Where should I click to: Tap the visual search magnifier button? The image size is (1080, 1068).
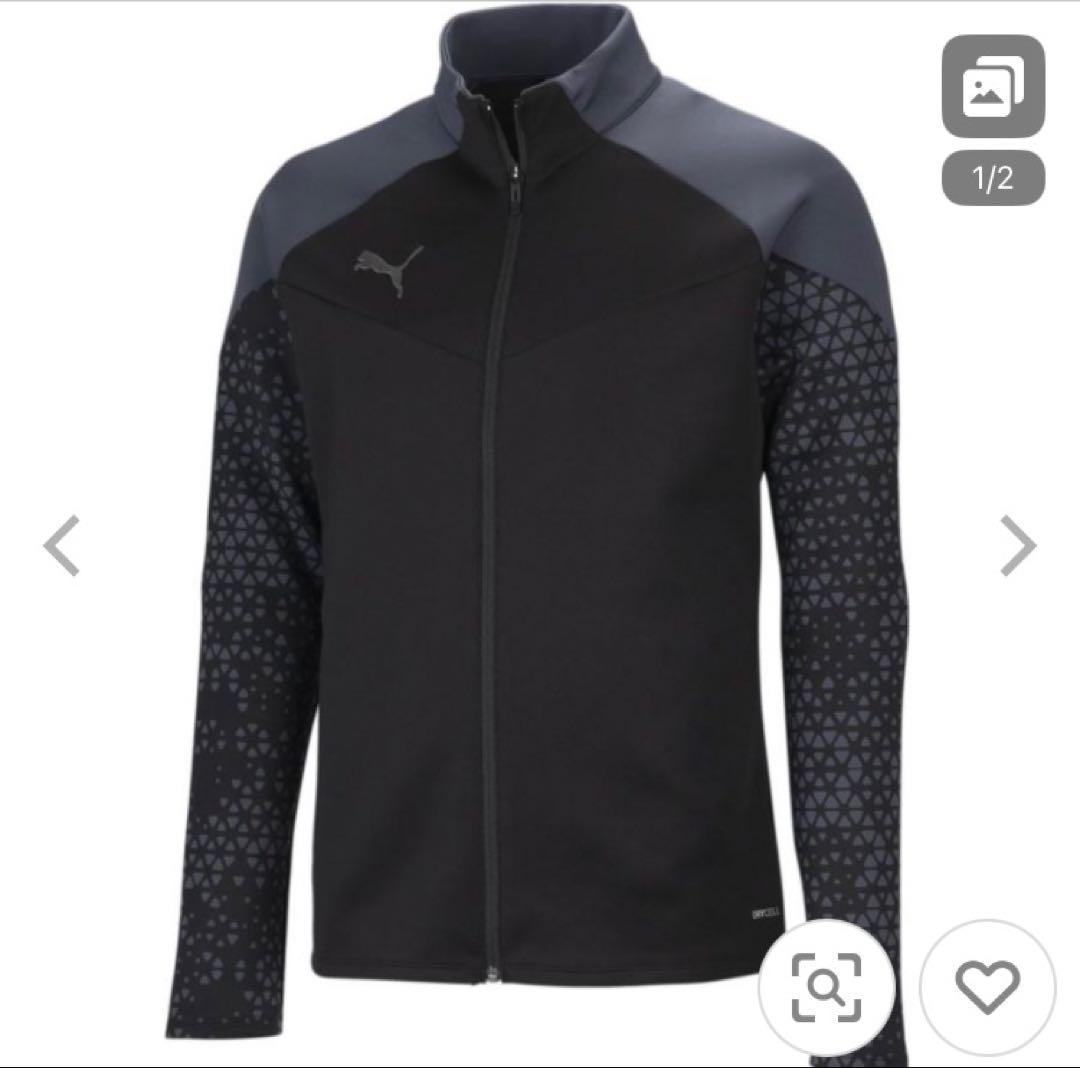826,987
